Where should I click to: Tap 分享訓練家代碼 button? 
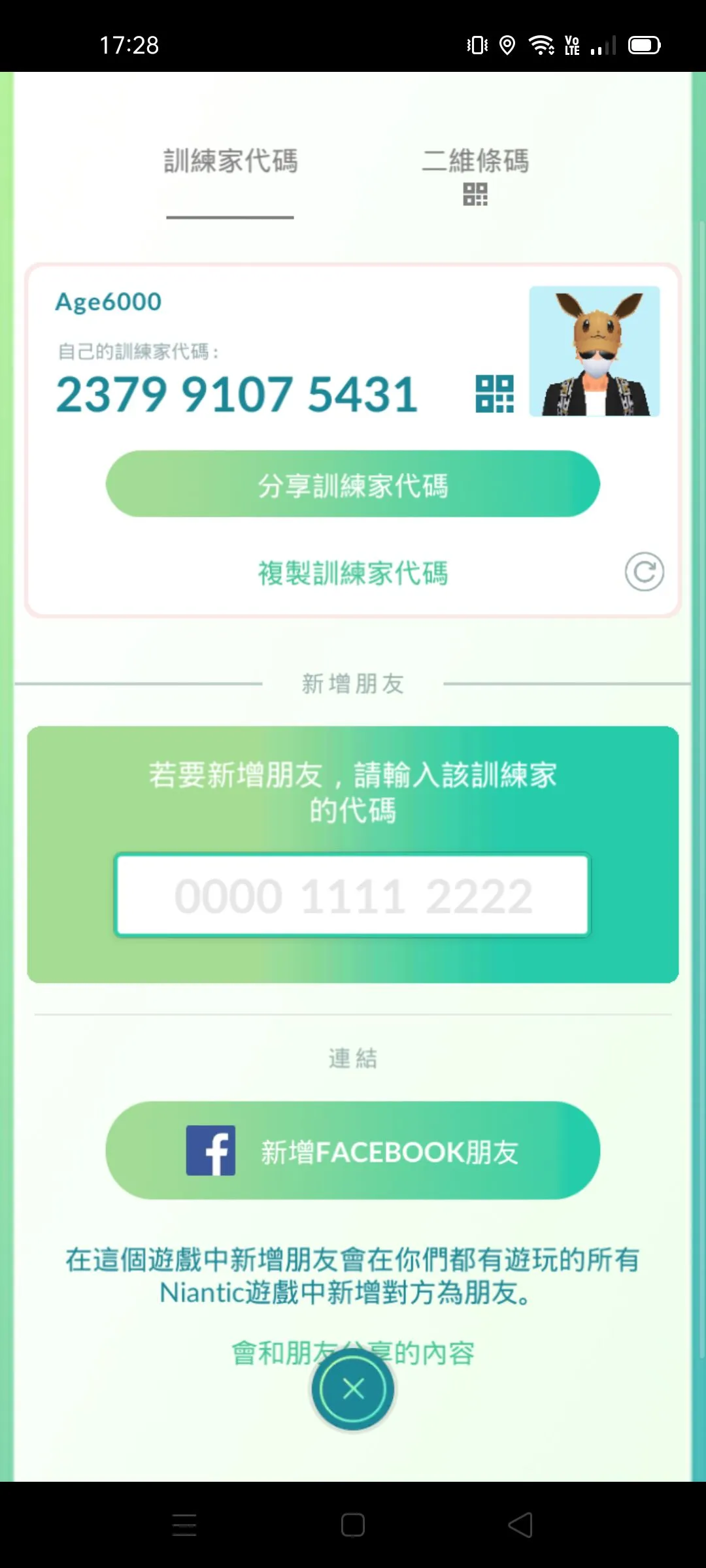click(353, 484)
